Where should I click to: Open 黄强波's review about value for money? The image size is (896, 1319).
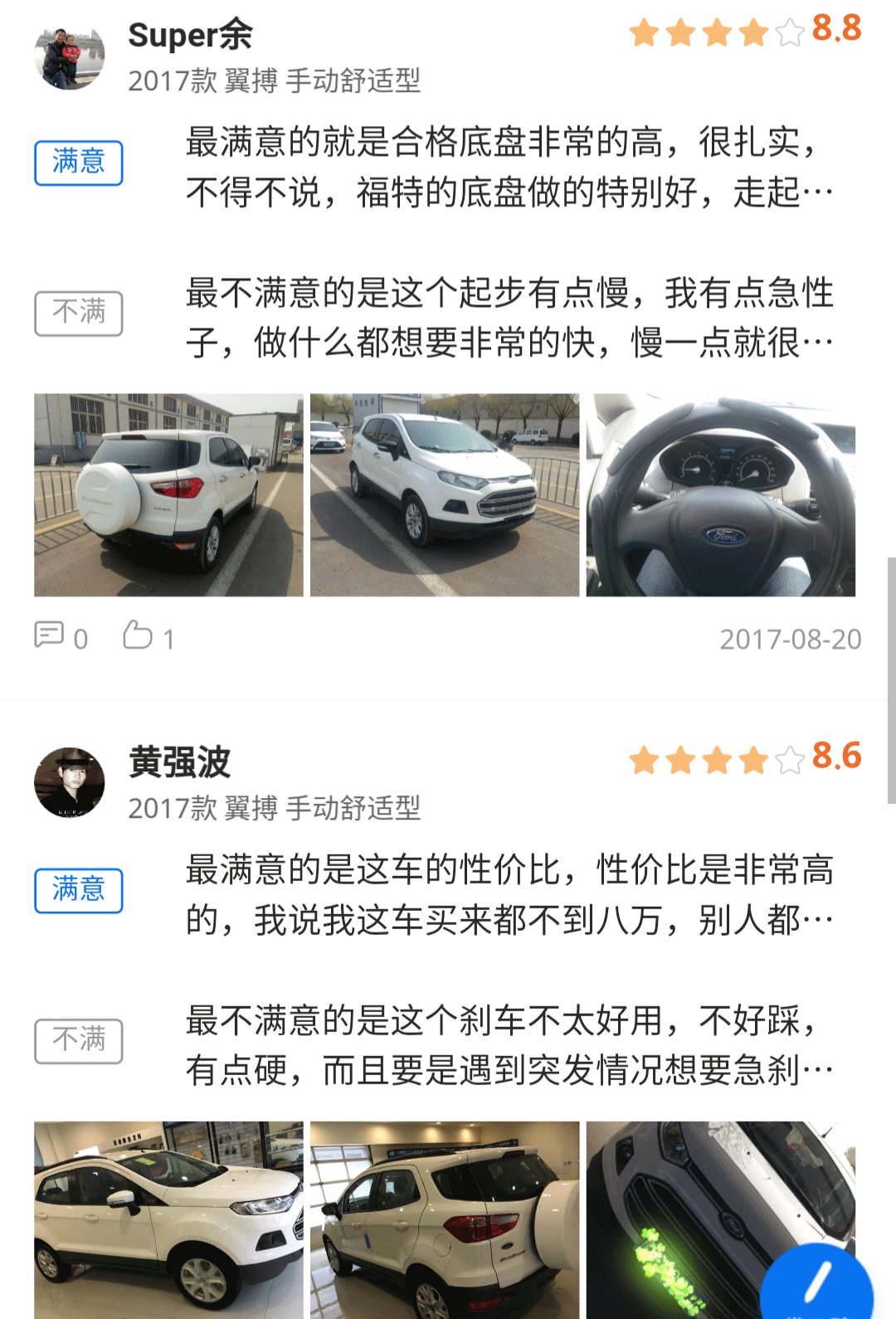[x=508, y=894]
